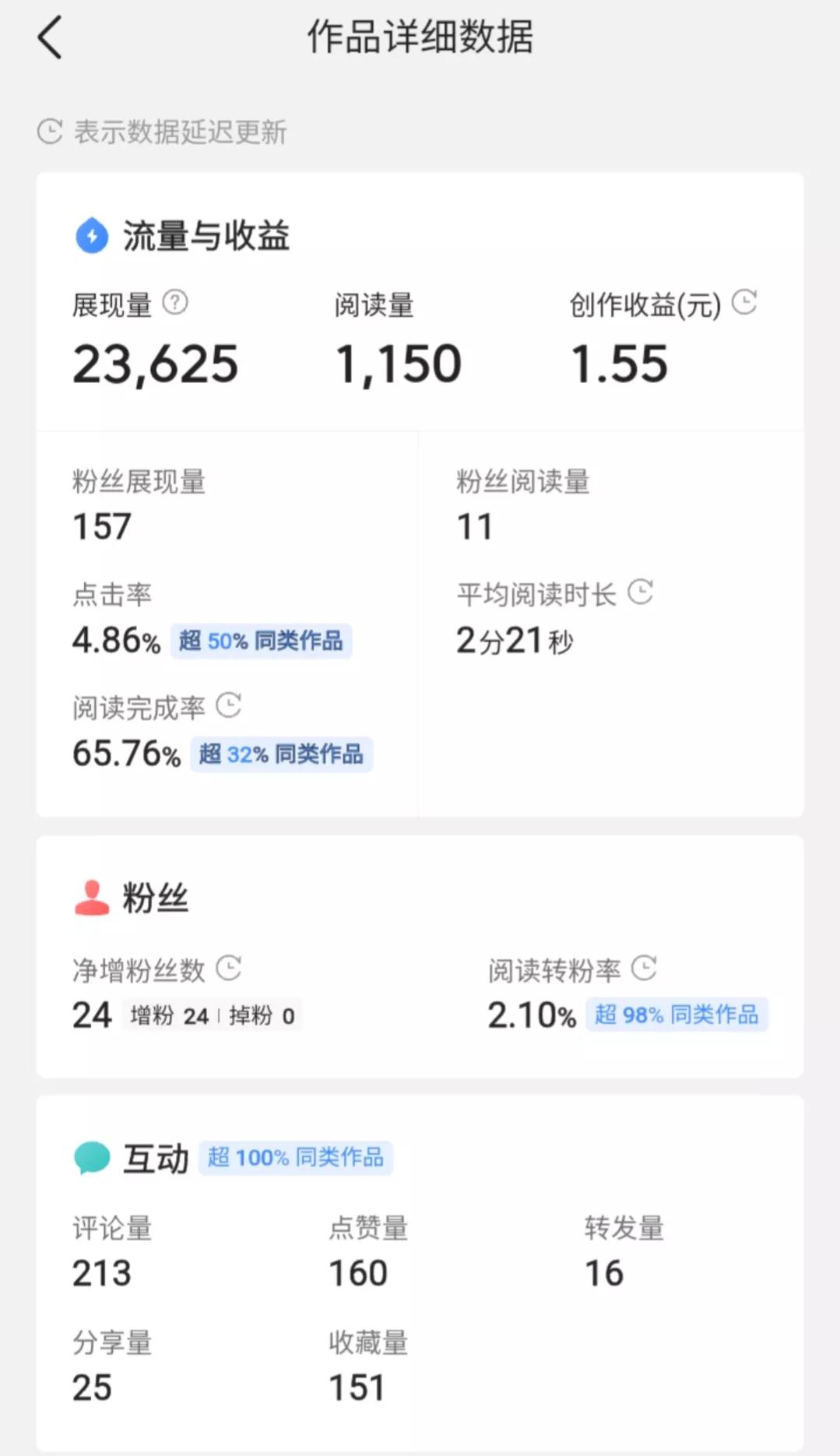The width and height of the screenshot is (840, 1456).
Task: Select the 作品详细数据 title
Action: 420,37
